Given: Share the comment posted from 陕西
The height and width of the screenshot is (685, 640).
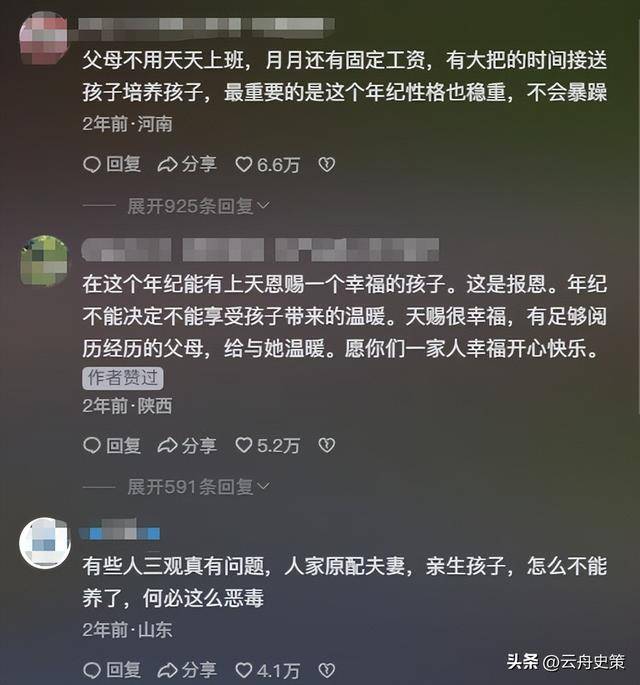Looking at the screenshot, I should [187, 445].
